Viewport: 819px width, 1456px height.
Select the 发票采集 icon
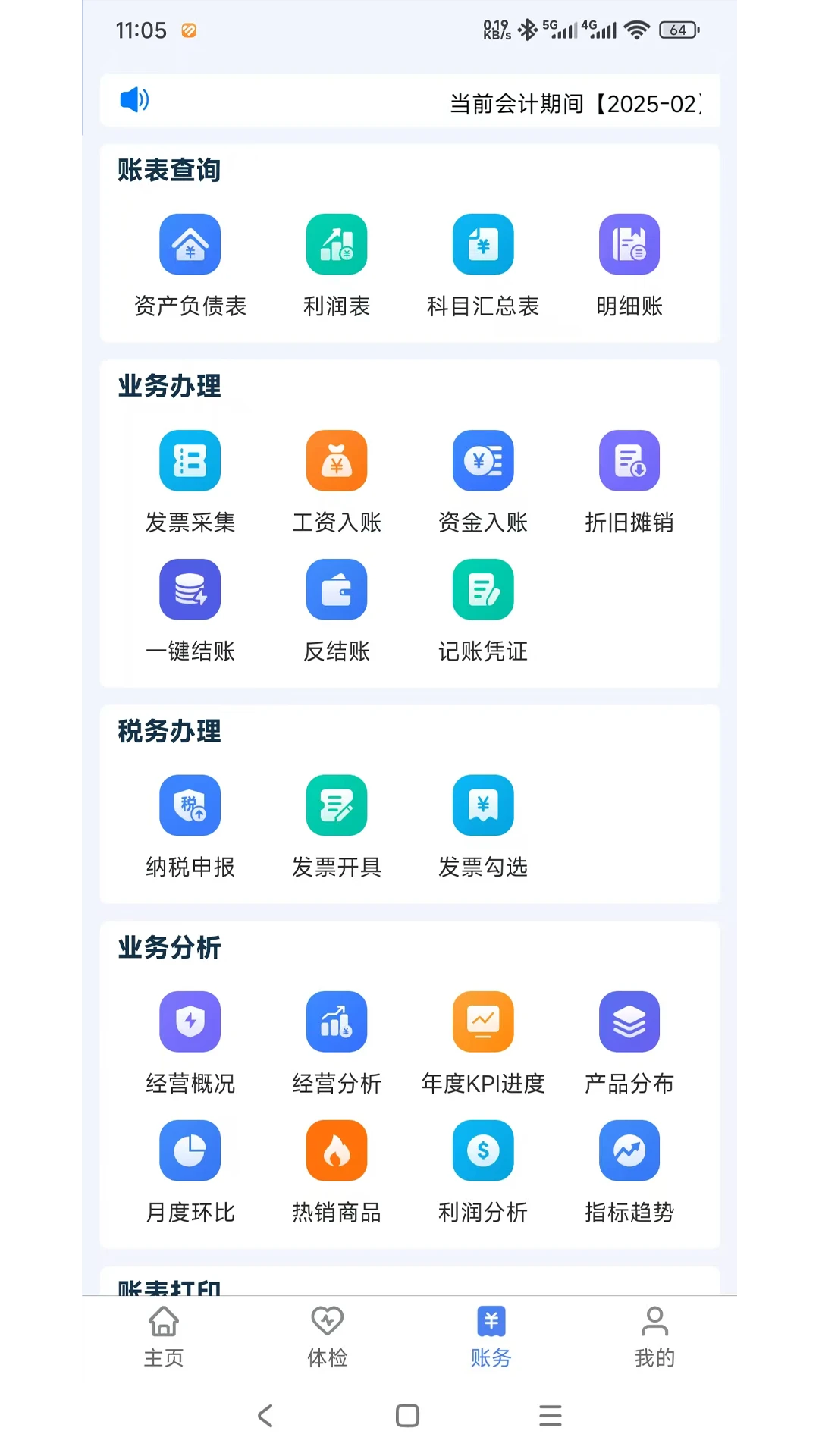(x=190, y=460)
